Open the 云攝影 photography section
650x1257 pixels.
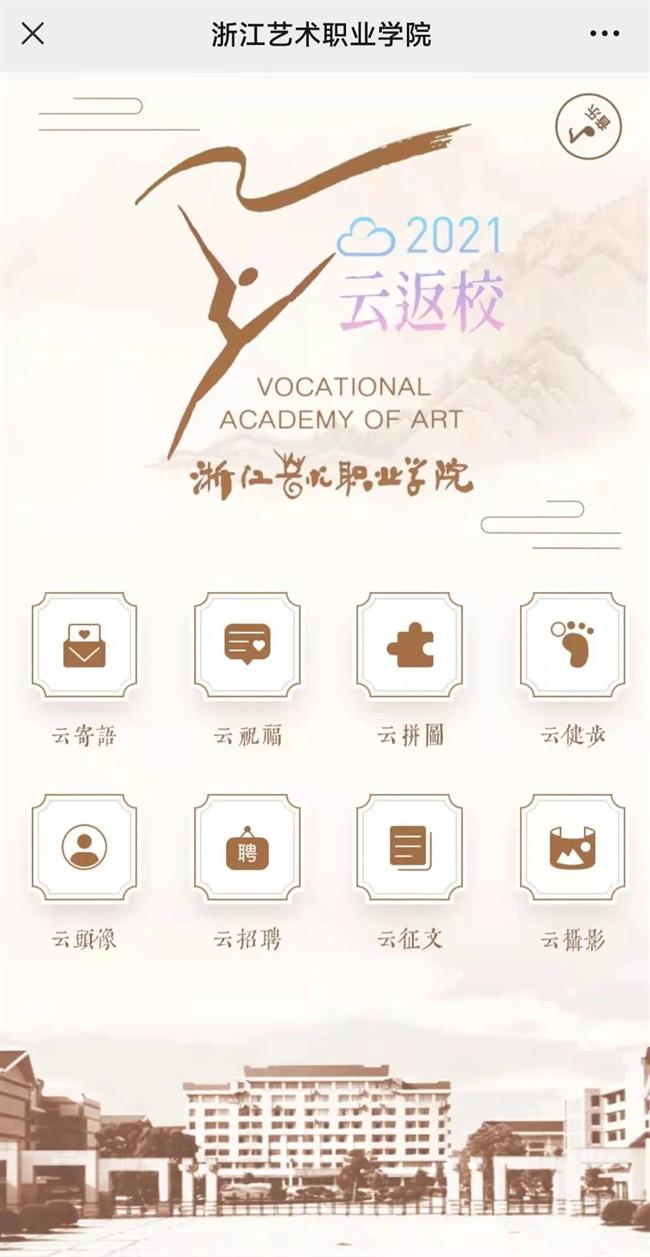click(x=572, y=848)
